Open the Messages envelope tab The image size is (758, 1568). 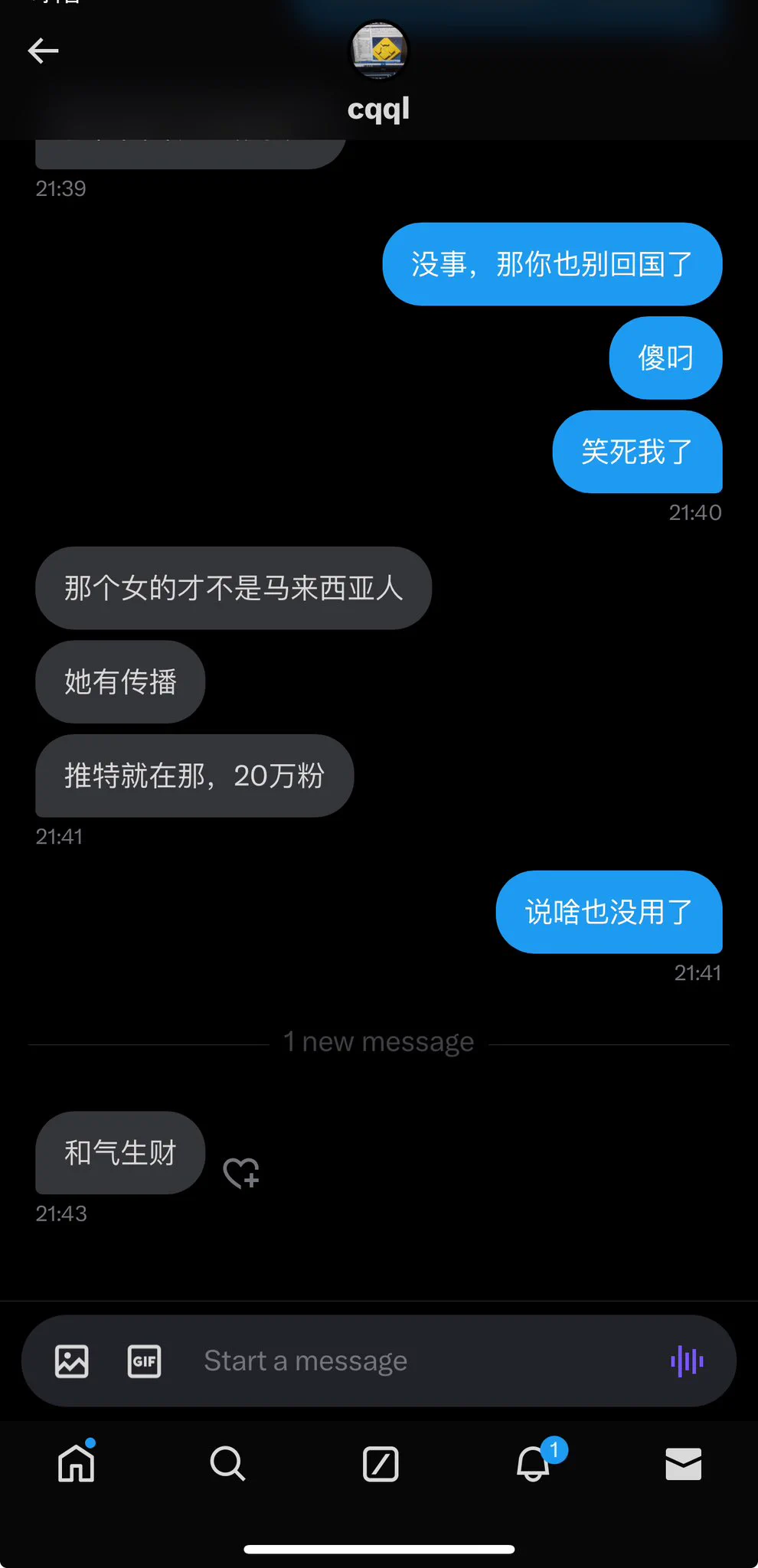[x=683, y=1464]
